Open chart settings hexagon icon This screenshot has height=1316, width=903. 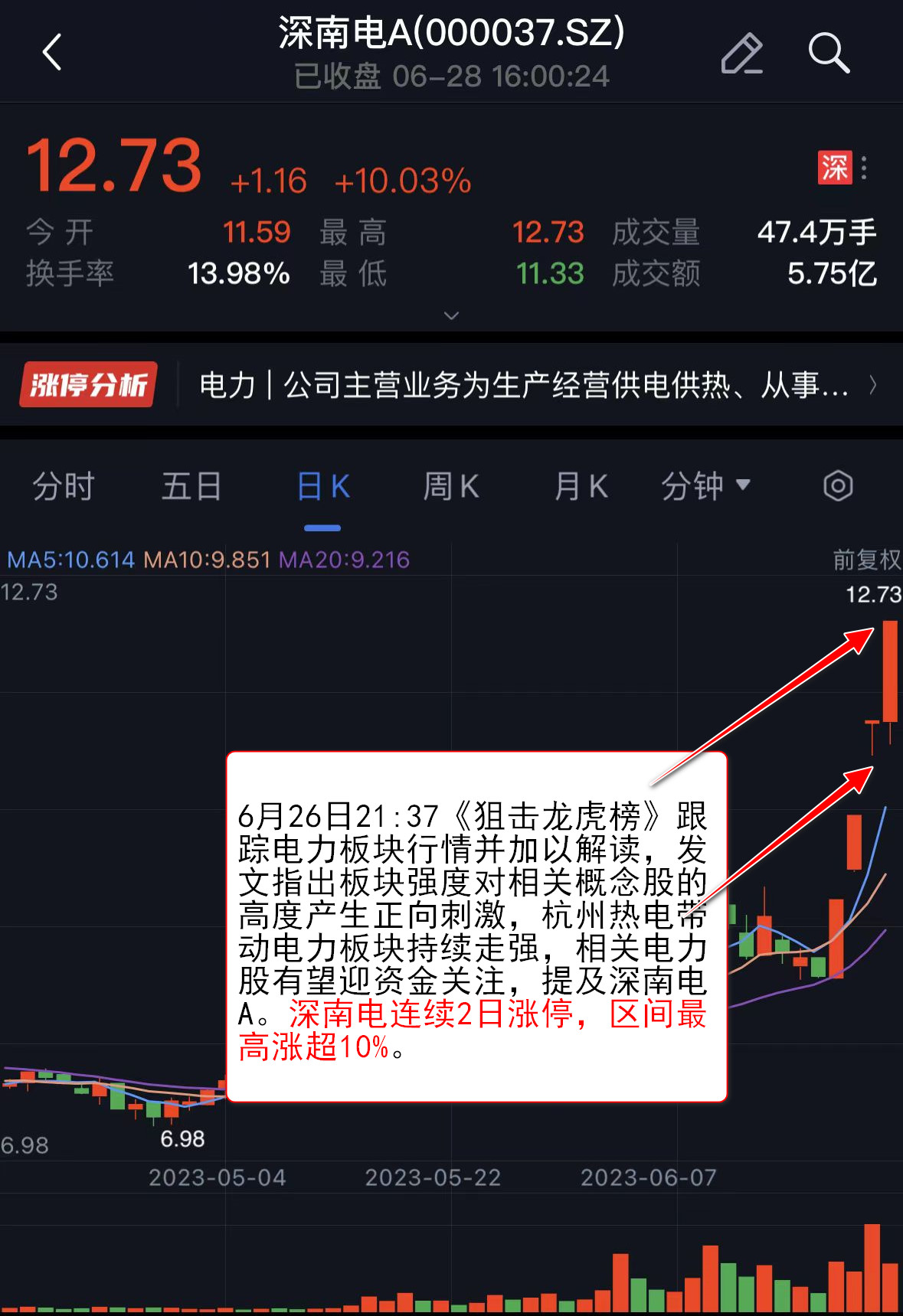pos(838,486)
